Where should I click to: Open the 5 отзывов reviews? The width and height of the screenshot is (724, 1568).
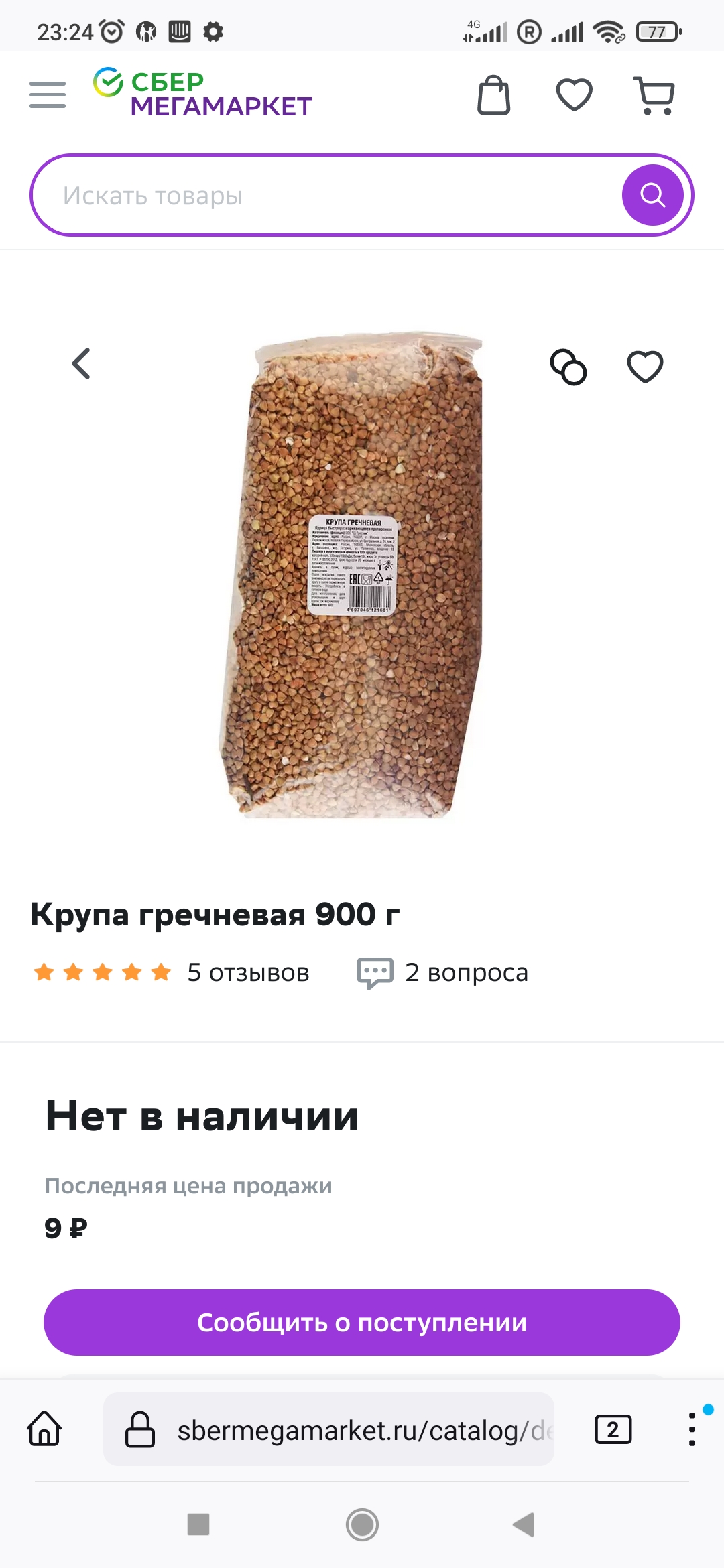248,972
